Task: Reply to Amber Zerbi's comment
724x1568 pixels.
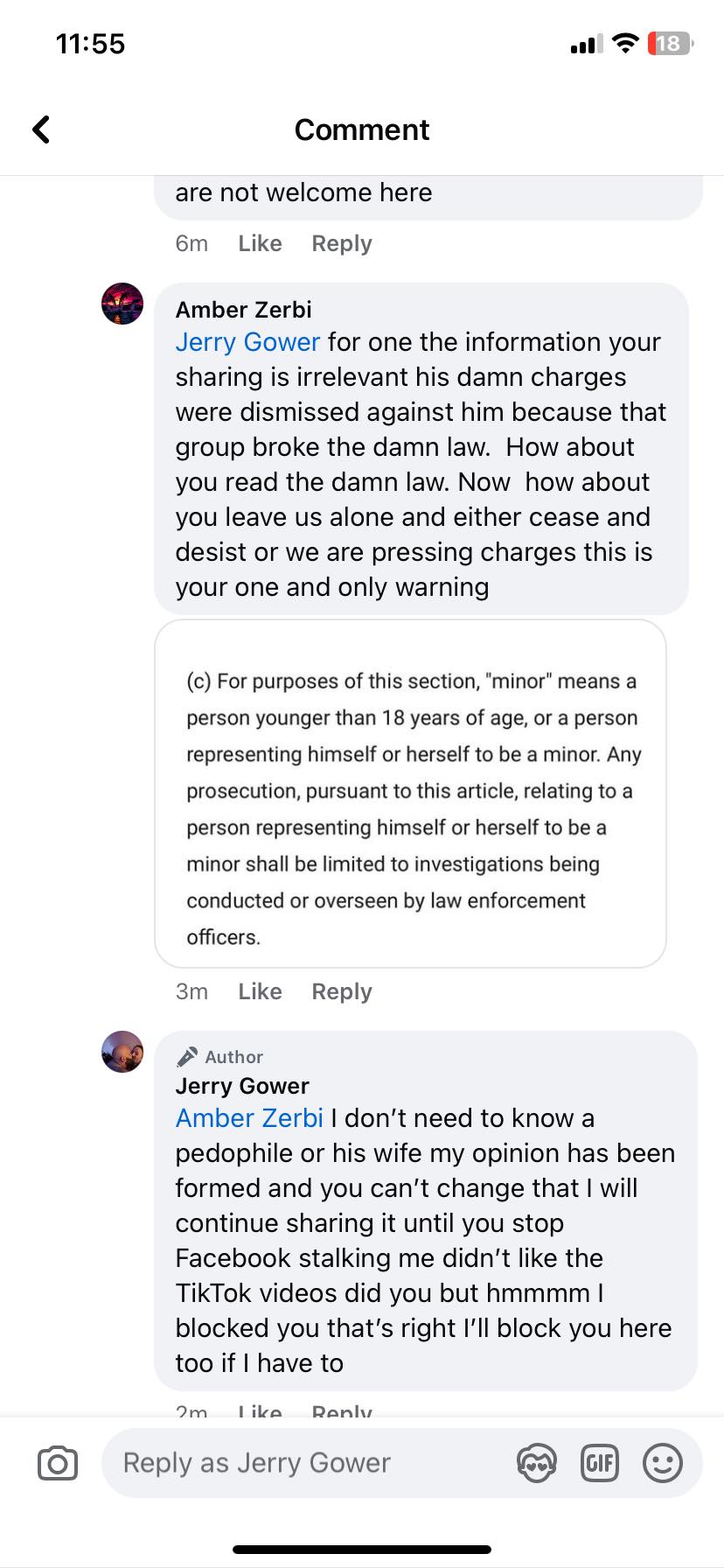Action: pos(342,991)
